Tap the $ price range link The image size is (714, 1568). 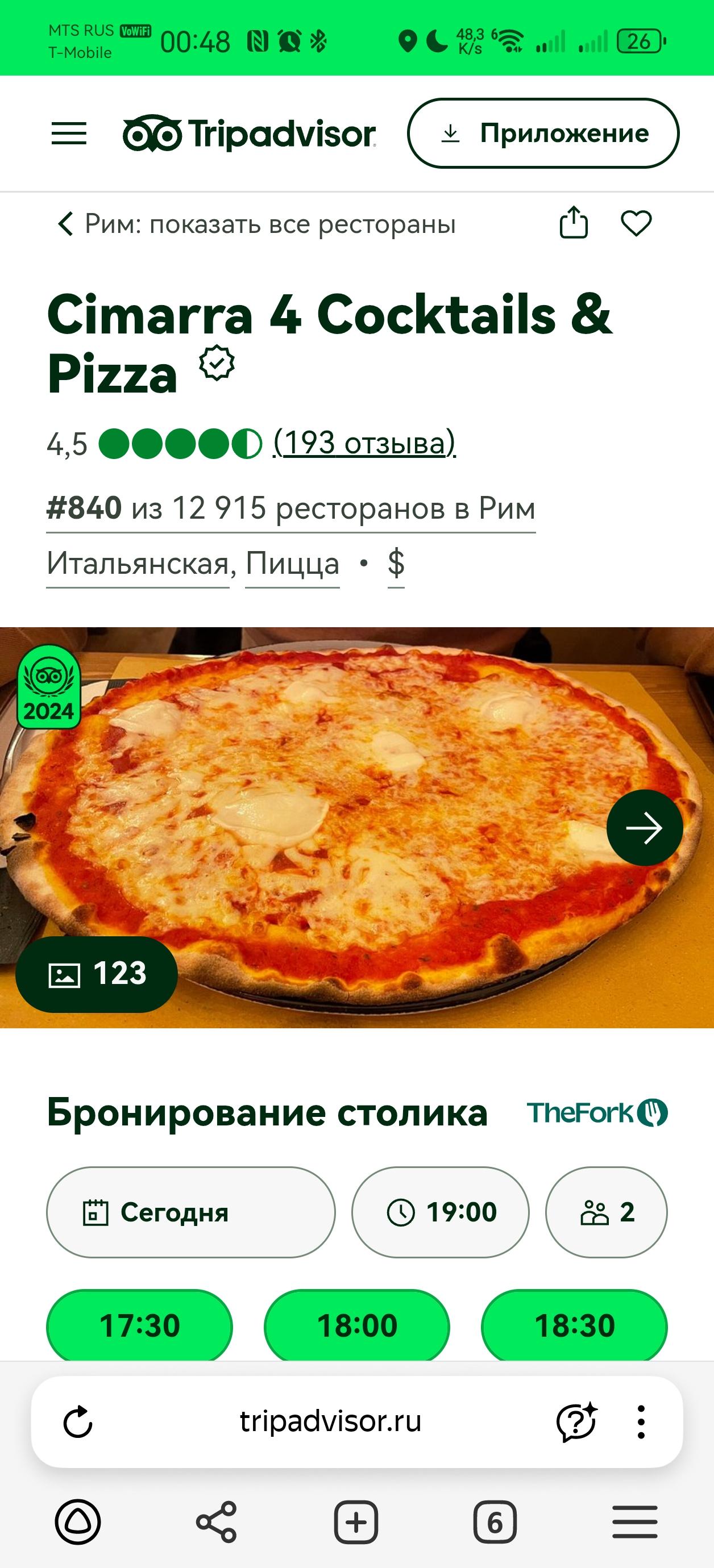[x=396, y=562]
